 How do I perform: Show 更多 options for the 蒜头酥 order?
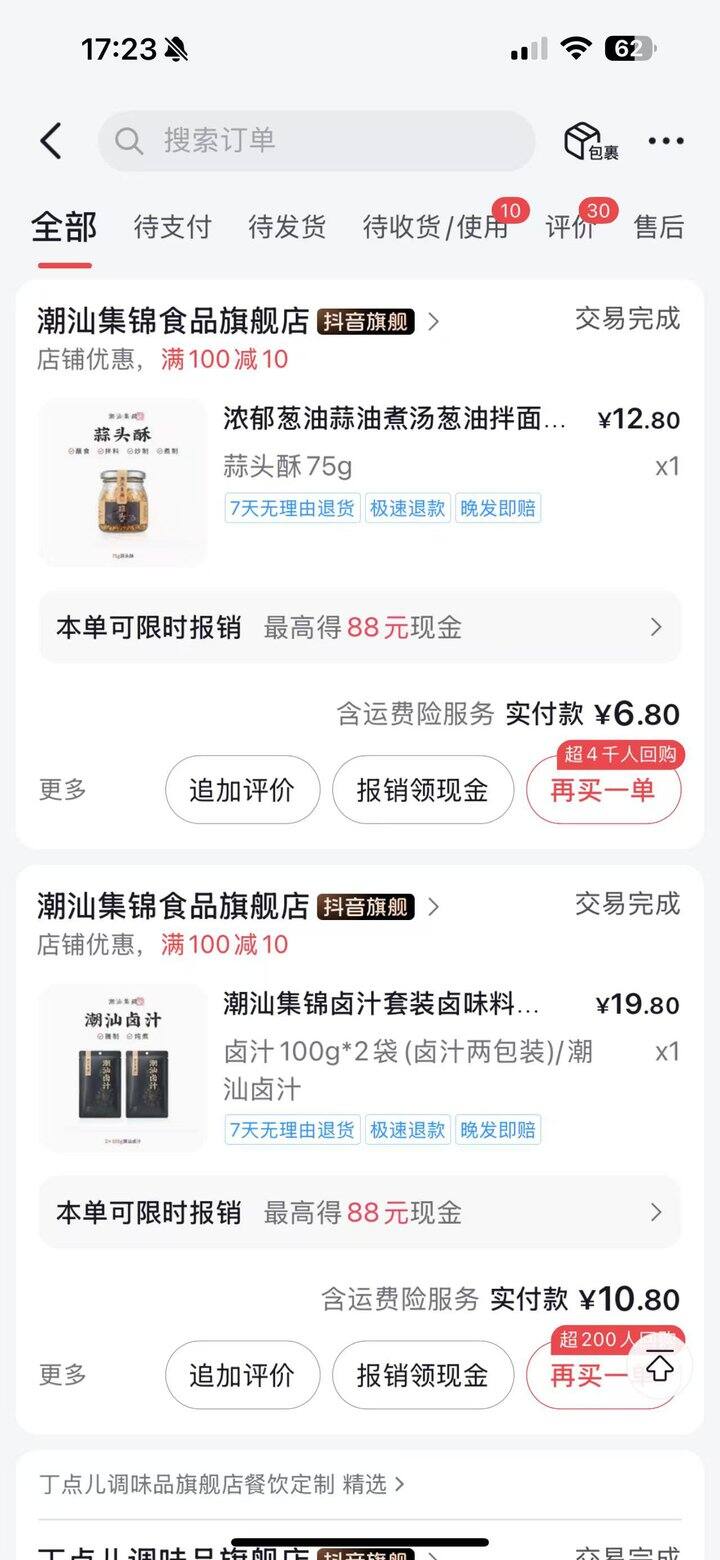click(63, 790)
